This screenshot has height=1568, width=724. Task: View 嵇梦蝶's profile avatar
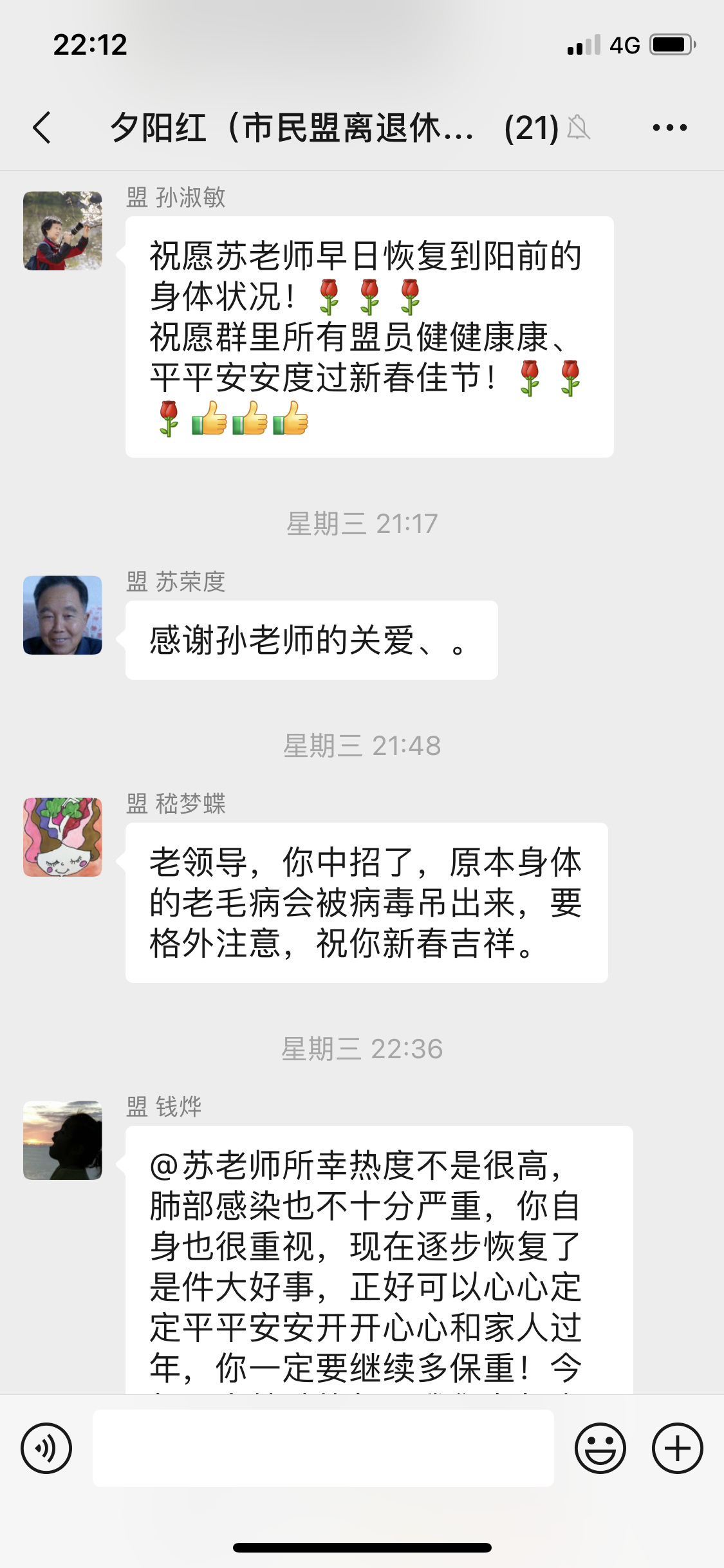tap(62, 837)
